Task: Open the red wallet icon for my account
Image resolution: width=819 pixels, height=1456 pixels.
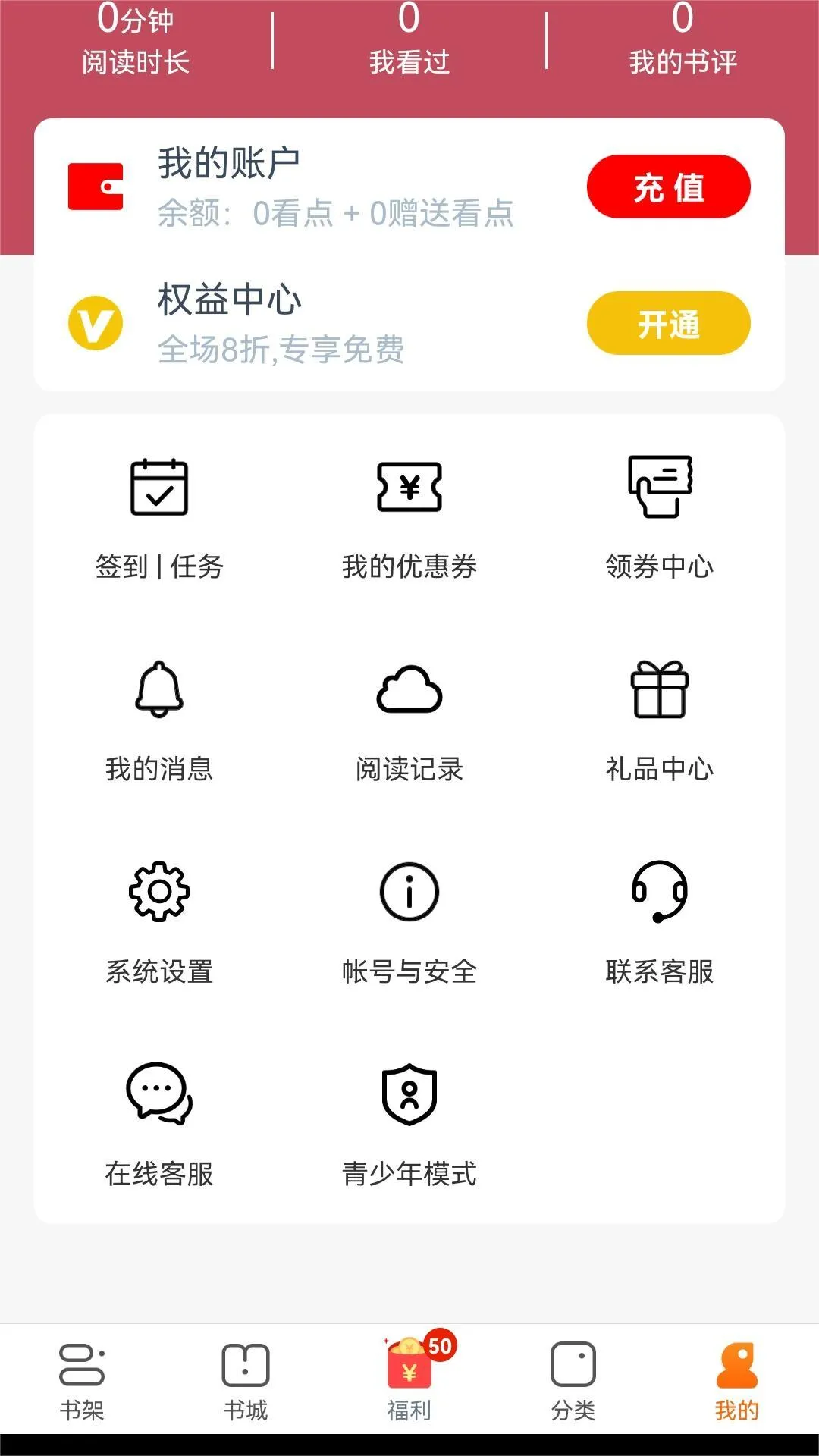Action: tap(95, 187)
